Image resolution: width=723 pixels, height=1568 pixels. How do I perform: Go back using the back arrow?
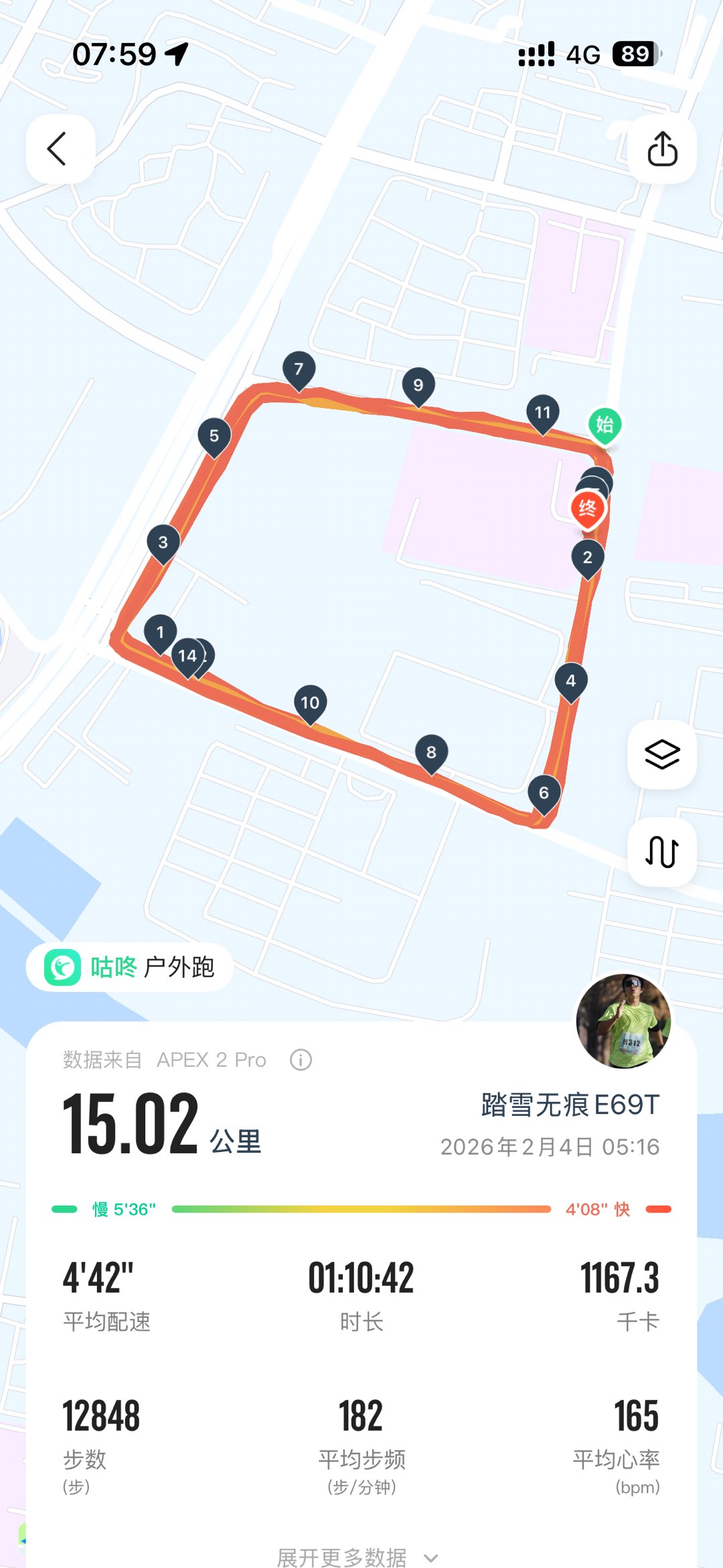(x=60, y=149)
